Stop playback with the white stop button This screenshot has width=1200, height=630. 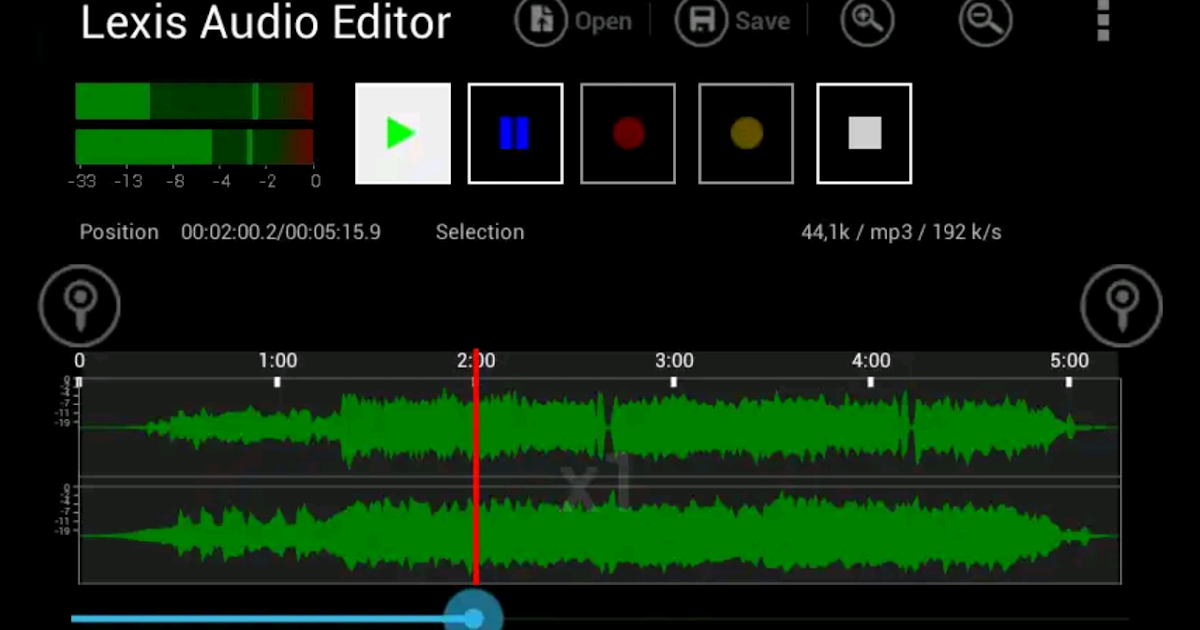click(864, 133)
